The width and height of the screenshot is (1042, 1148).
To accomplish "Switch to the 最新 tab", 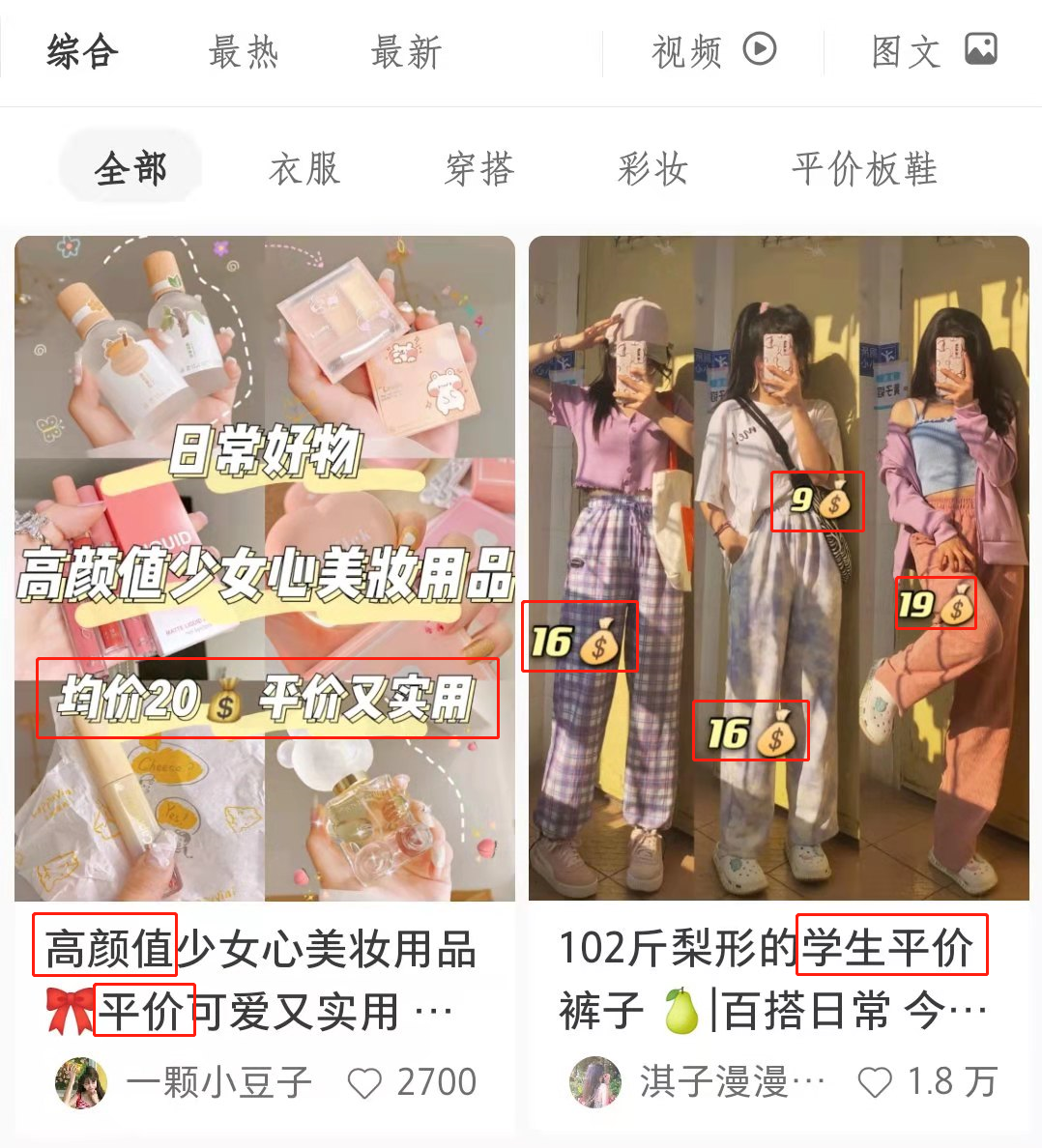I will pyautogui.click(x=405, y=50).
